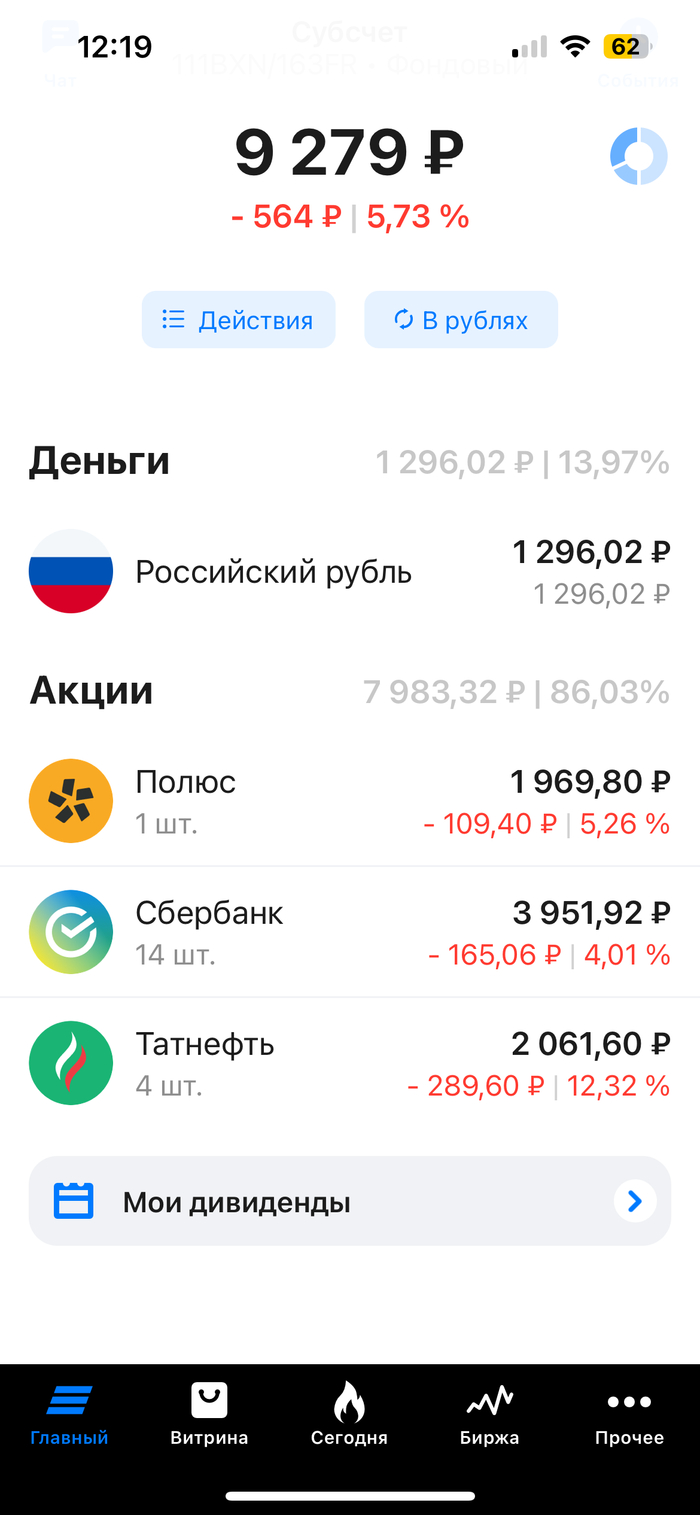Viewport: 700px width, 1515px height.
Task: Switch currency with В рублях button
Action: [x=461, y=320]
